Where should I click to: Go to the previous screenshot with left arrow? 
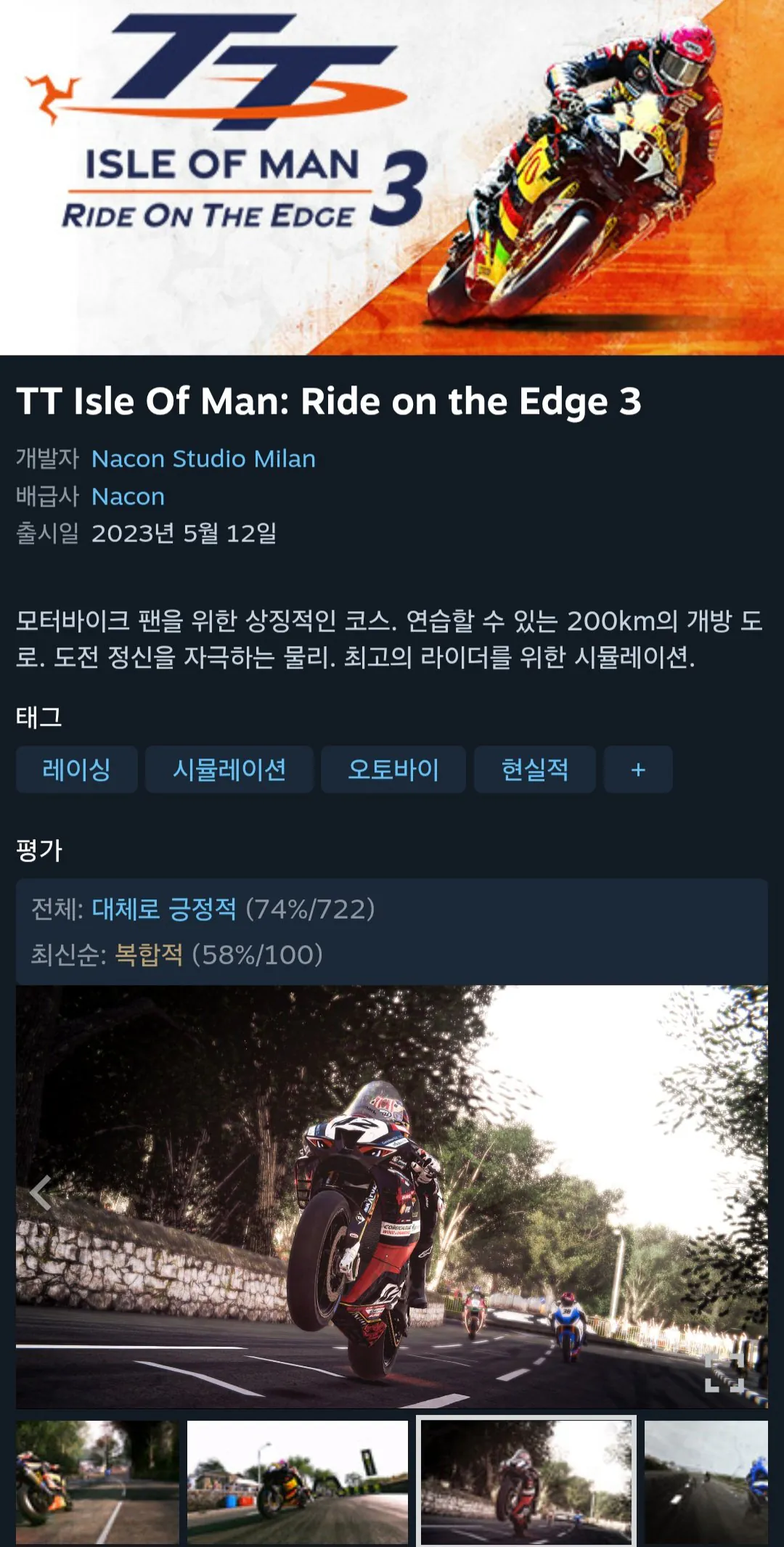41,1193
